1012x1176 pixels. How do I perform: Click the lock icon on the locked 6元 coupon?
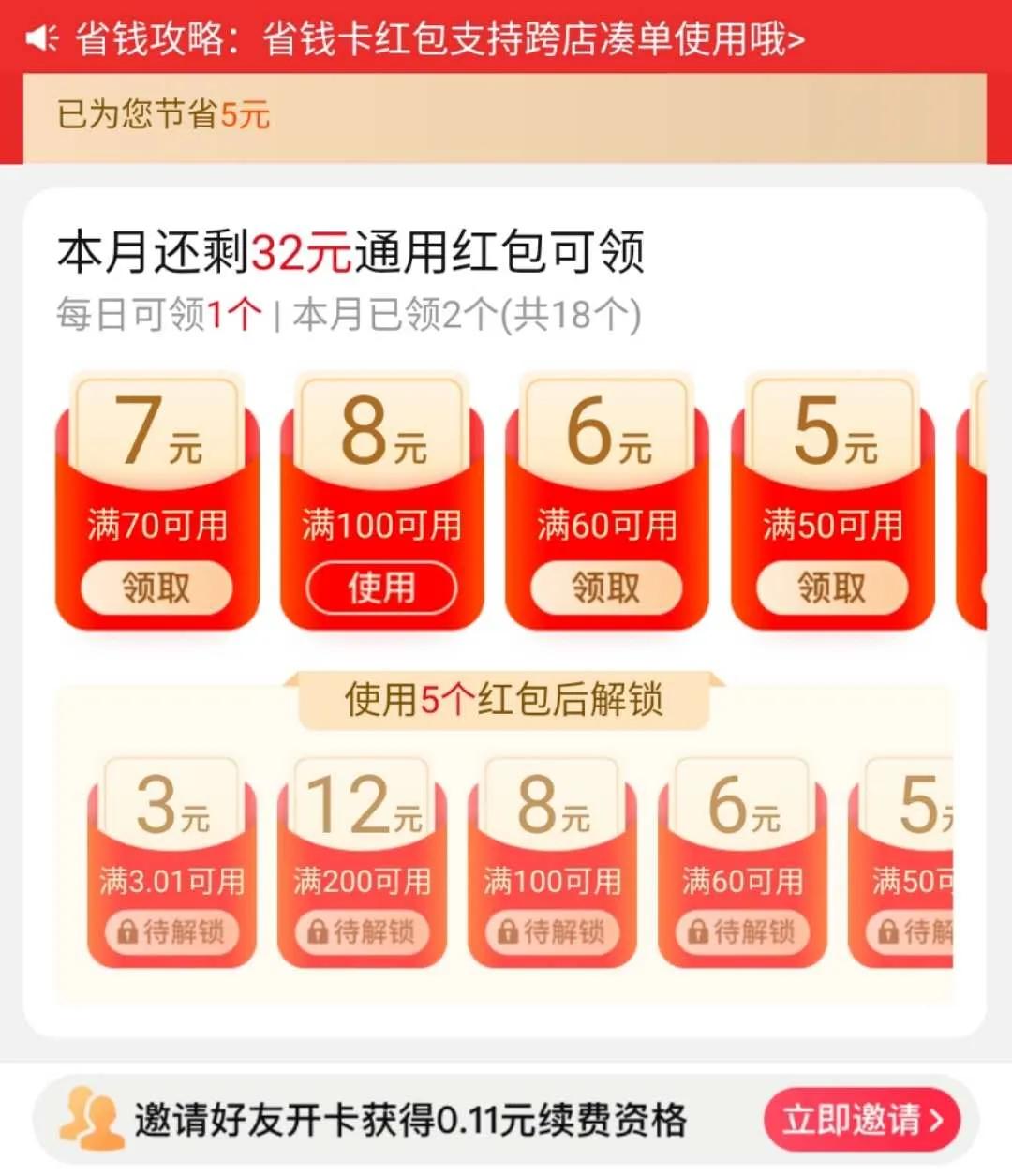[x=700, y=930]
